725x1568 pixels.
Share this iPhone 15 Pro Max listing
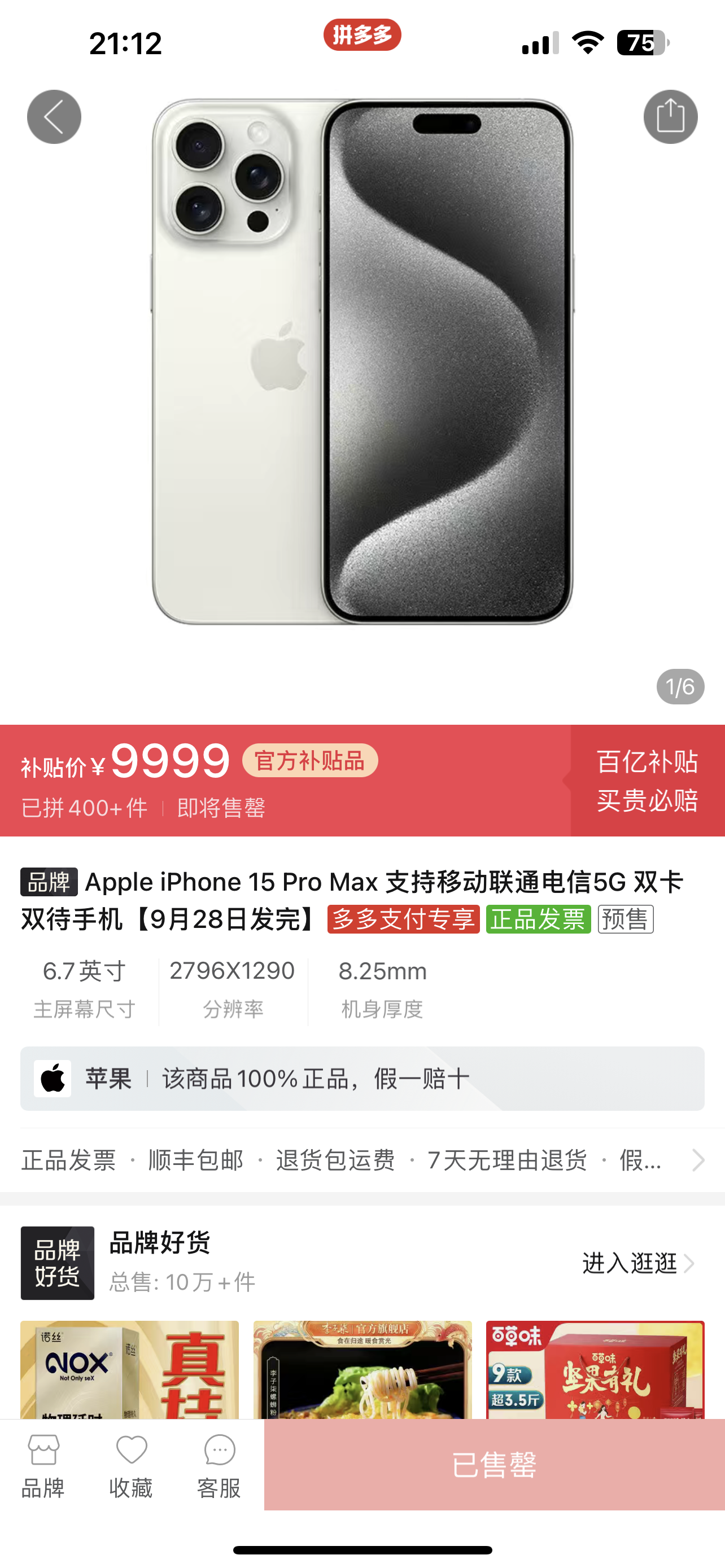point(670,117)
